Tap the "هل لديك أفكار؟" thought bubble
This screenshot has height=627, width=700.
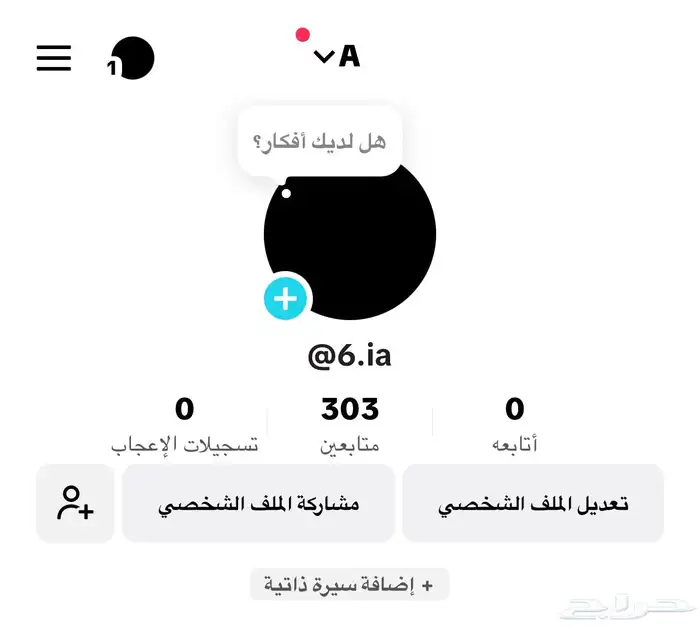(320, 142)
